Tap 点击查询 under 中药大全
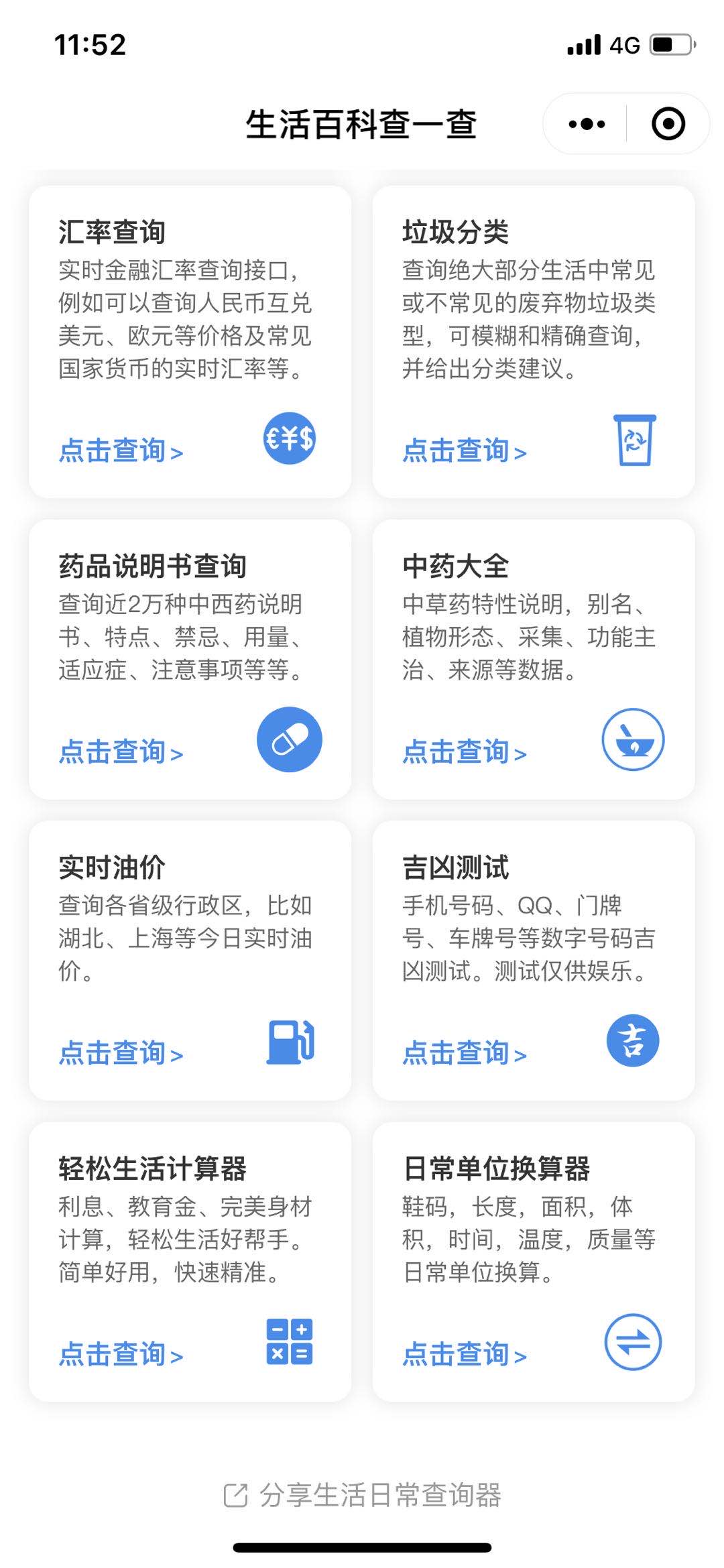The width and height of the screenshot is (724, 1568). pyautogui.click(x=465, y=751)
